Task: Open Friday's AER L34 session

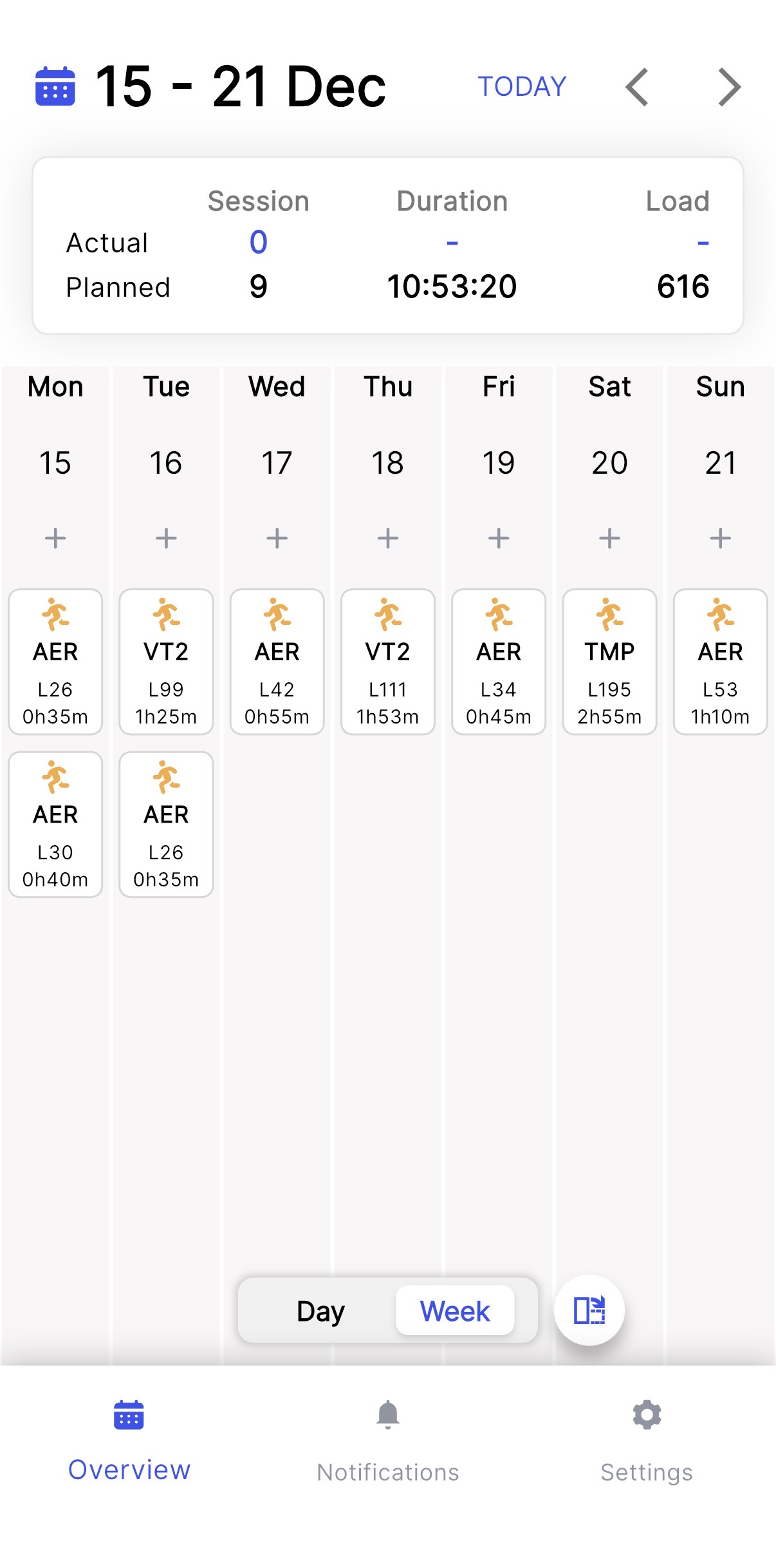Action: [x=499, y=662]
